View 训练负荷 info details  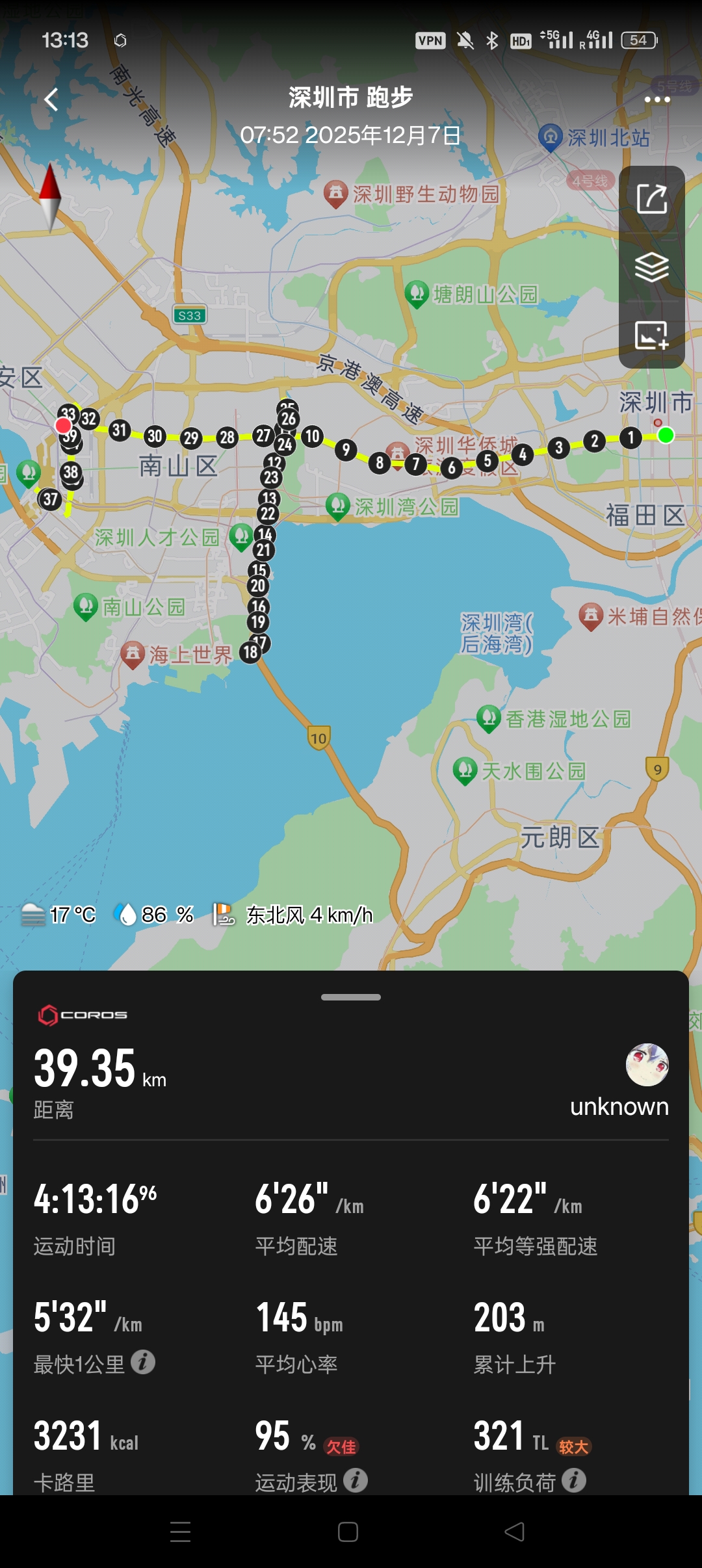tap(574, 1480)
